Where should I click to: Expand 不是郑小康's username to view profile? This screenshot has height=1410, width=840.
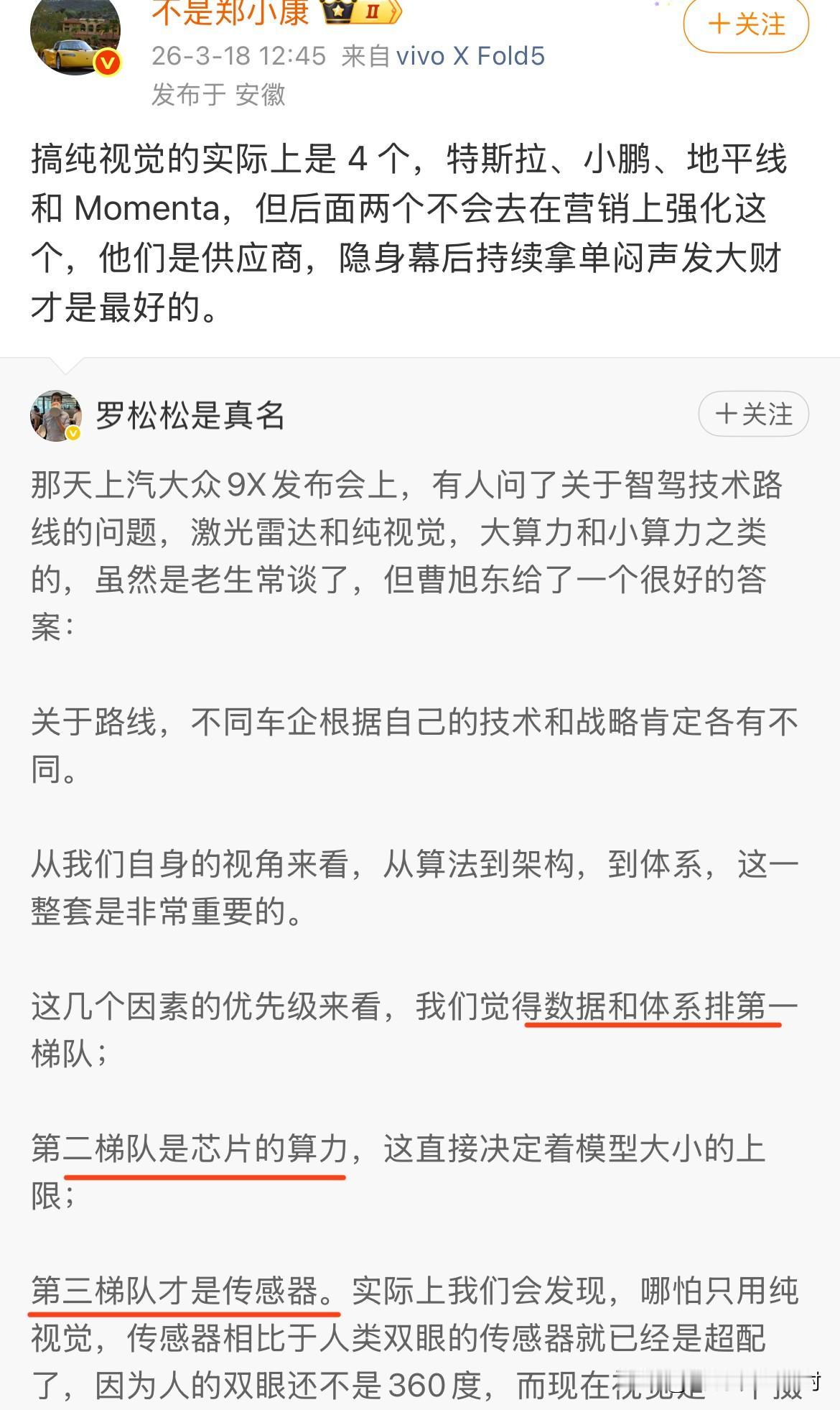[x=230, y=11]
